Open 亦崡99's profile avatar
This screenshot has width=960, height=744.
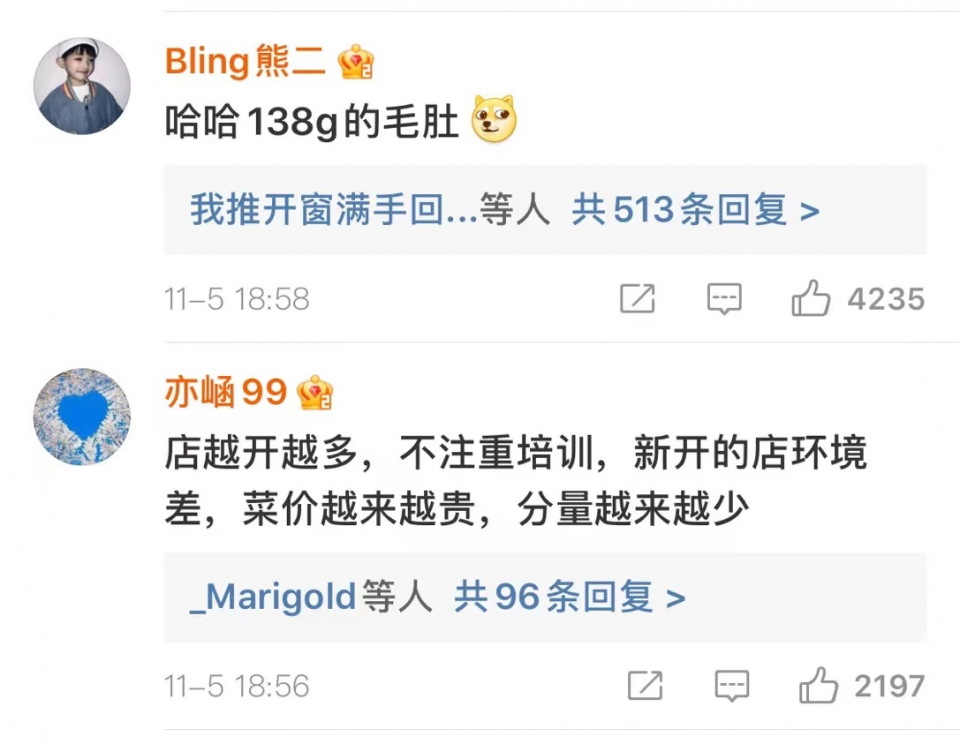coord(82,415)
